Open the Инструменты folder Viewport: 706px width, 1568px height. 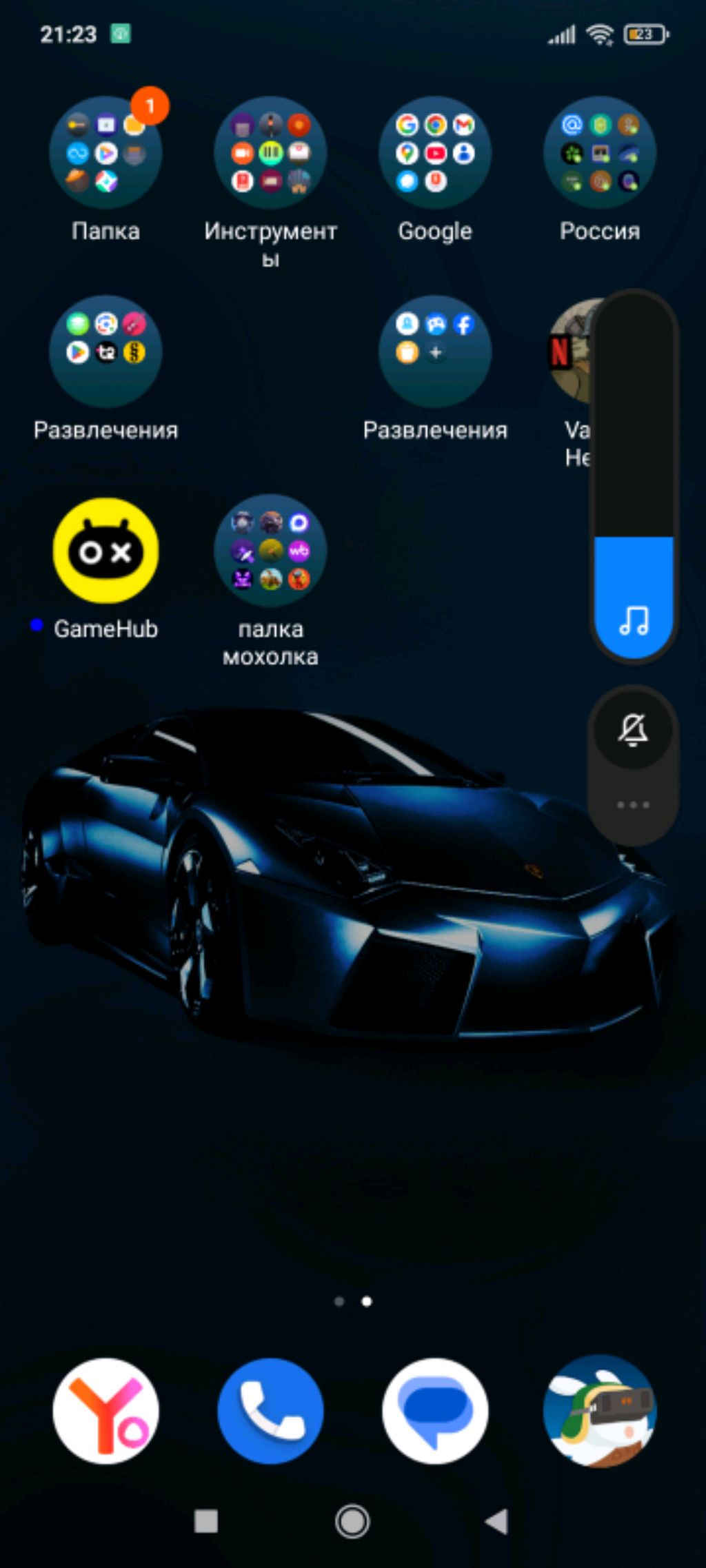point(270,153)
